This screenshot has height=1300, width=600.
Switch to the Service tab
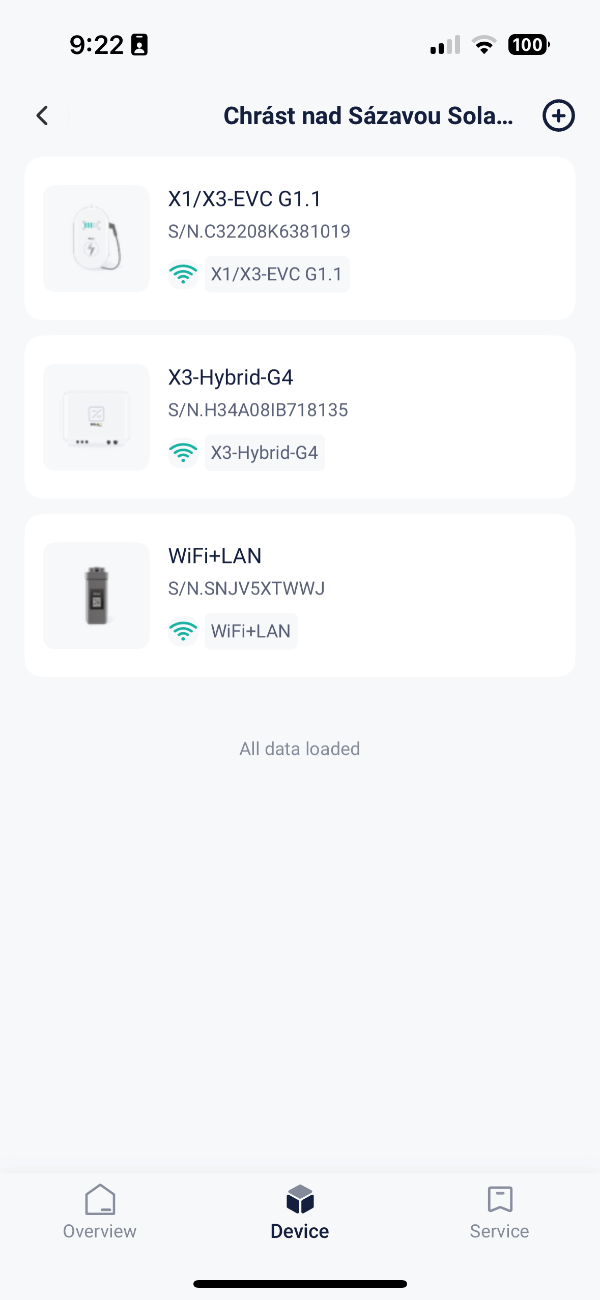pos(499,1212)
